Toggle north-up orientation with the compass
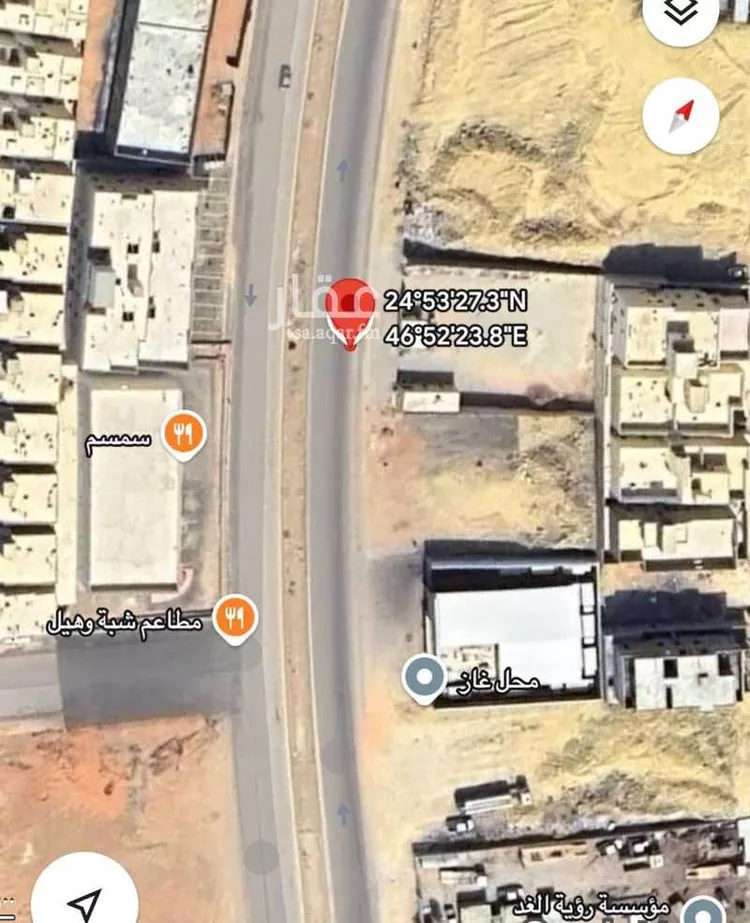Viewport: 750px width, 923px height. click(680, 113)
